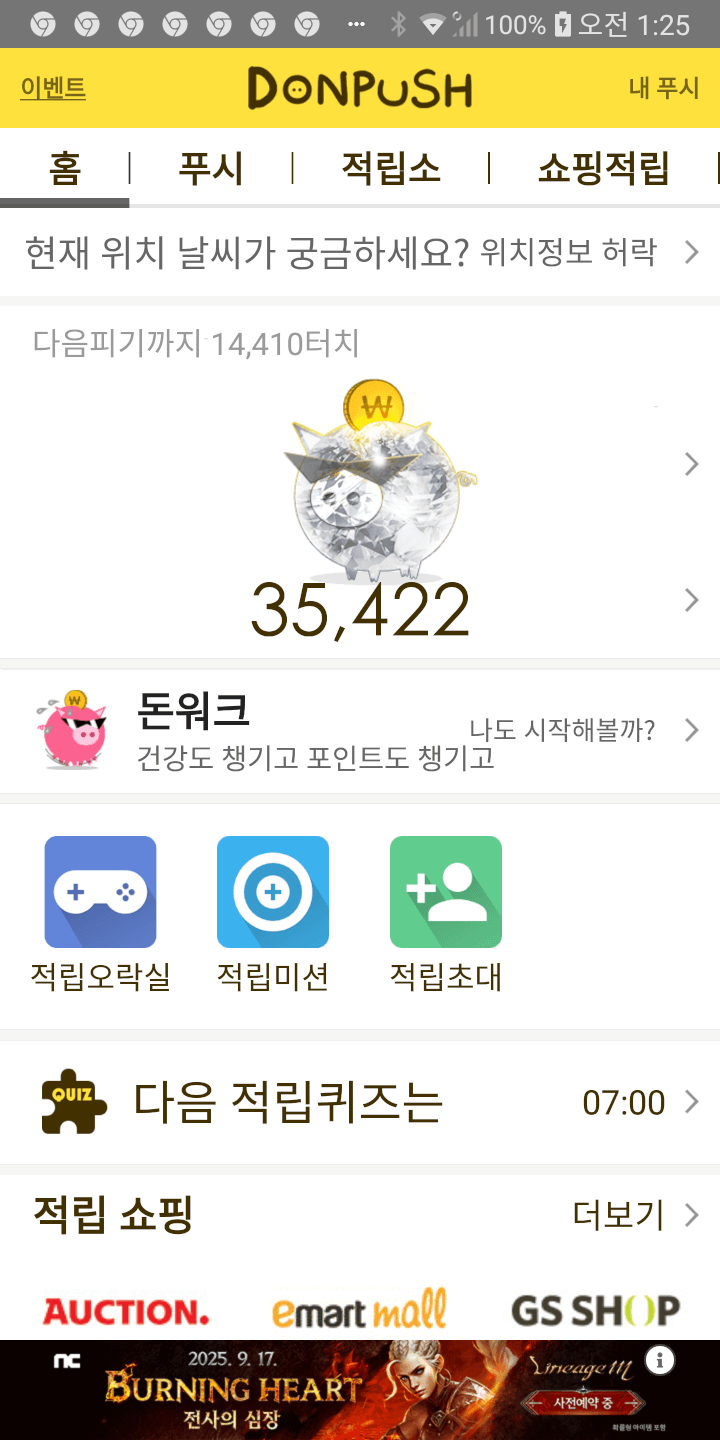The image size is (720, 1440).
Task: Allow location info for weather
Action: tap(568, 252)
